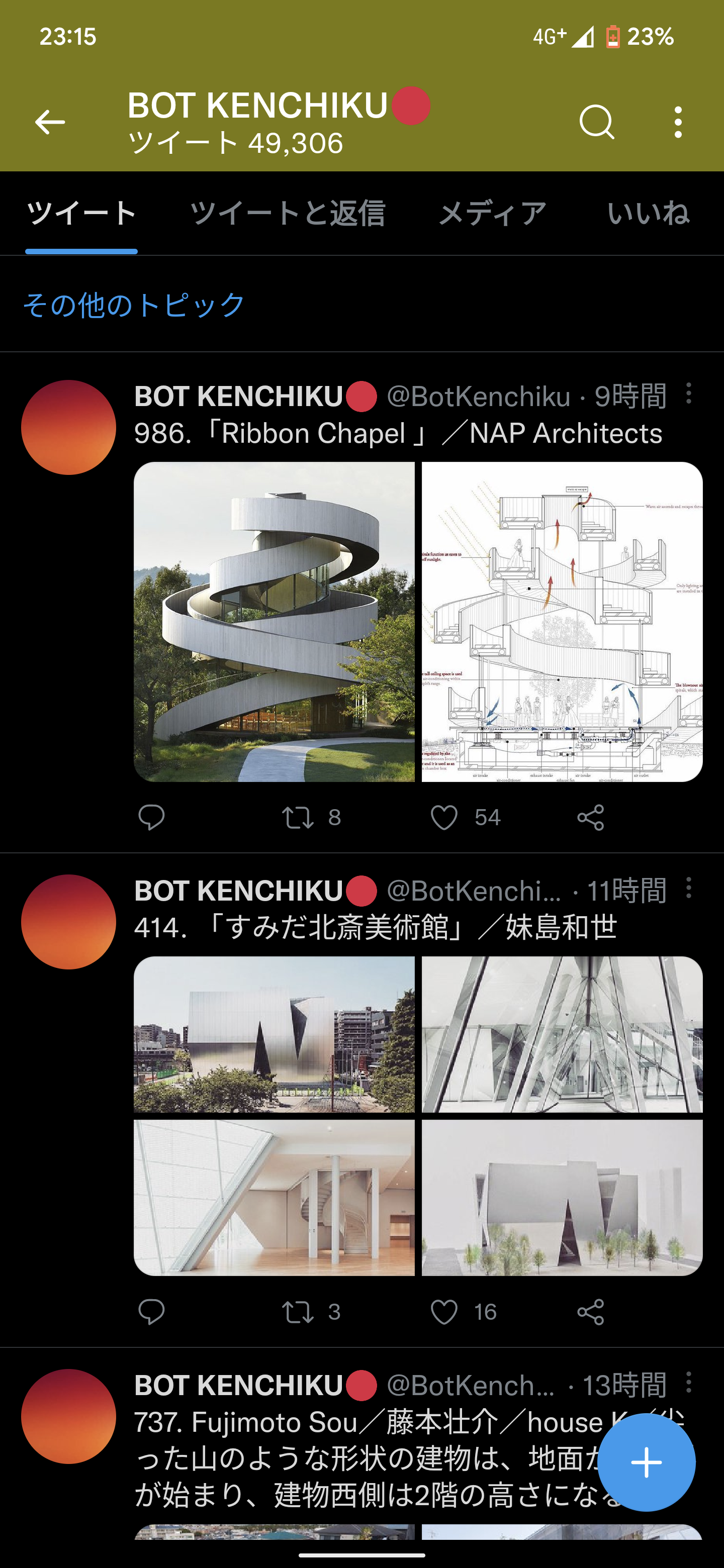This screenshot has height=1568, width=724.
Task: Switch to the メディア tab
Action: [x=492, y=214]
